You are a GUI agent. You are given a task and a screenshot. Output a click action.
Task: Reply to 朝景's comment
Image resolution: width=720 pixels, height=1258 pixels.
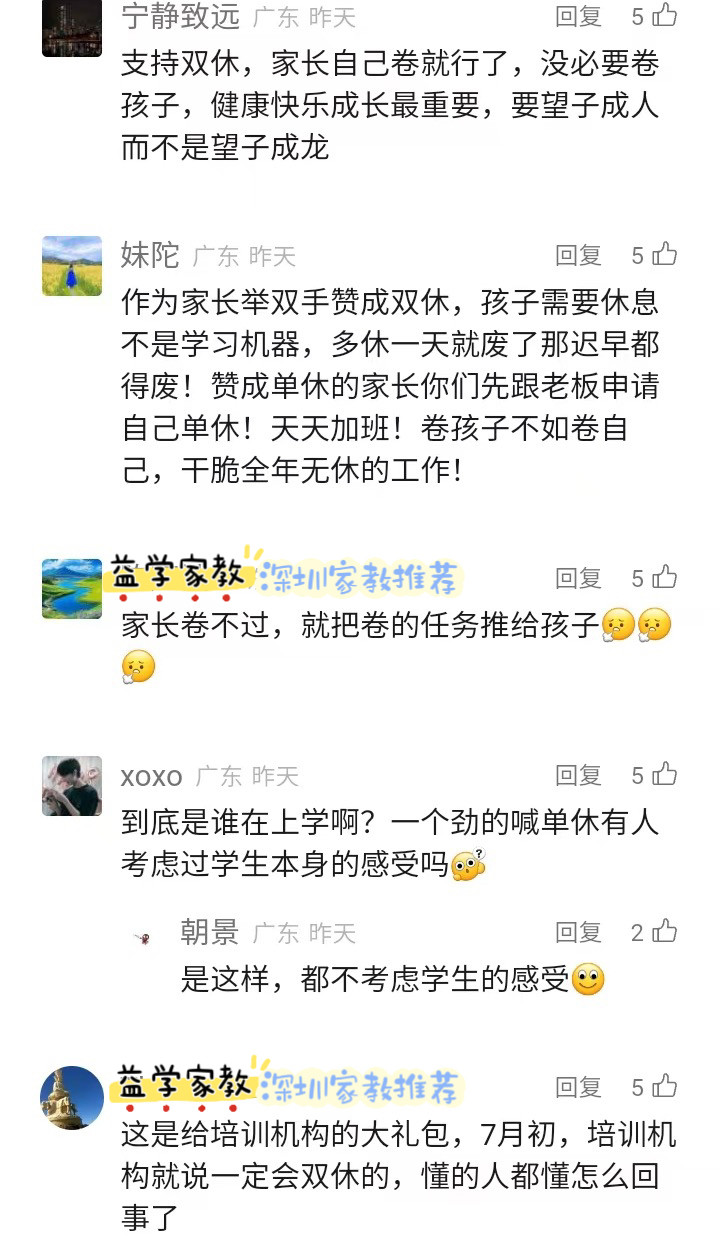point(578,932)
